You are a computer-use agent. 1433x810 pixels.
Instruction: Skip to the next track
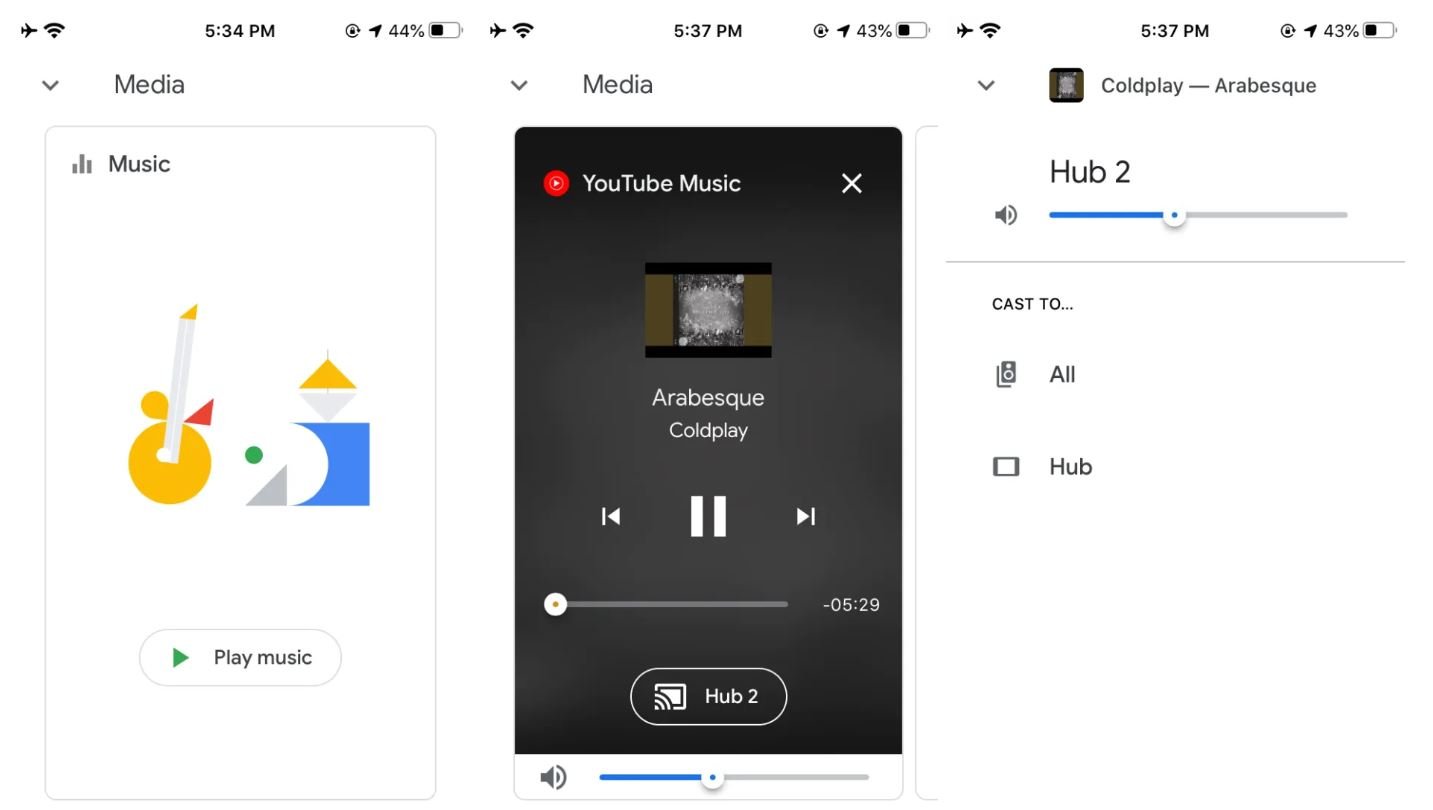click(806, 516)
